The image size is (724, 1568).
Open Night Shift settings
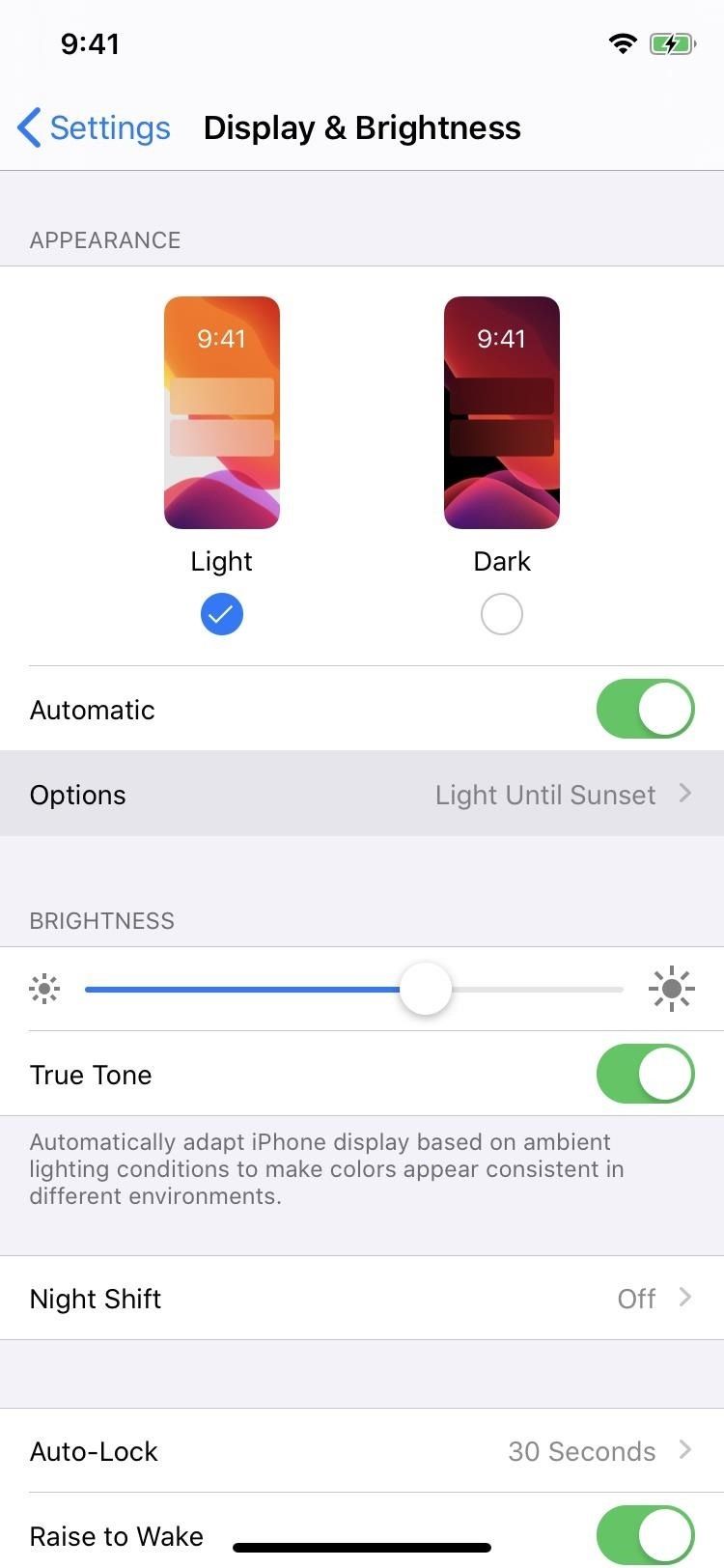(x=362, y=1298)
